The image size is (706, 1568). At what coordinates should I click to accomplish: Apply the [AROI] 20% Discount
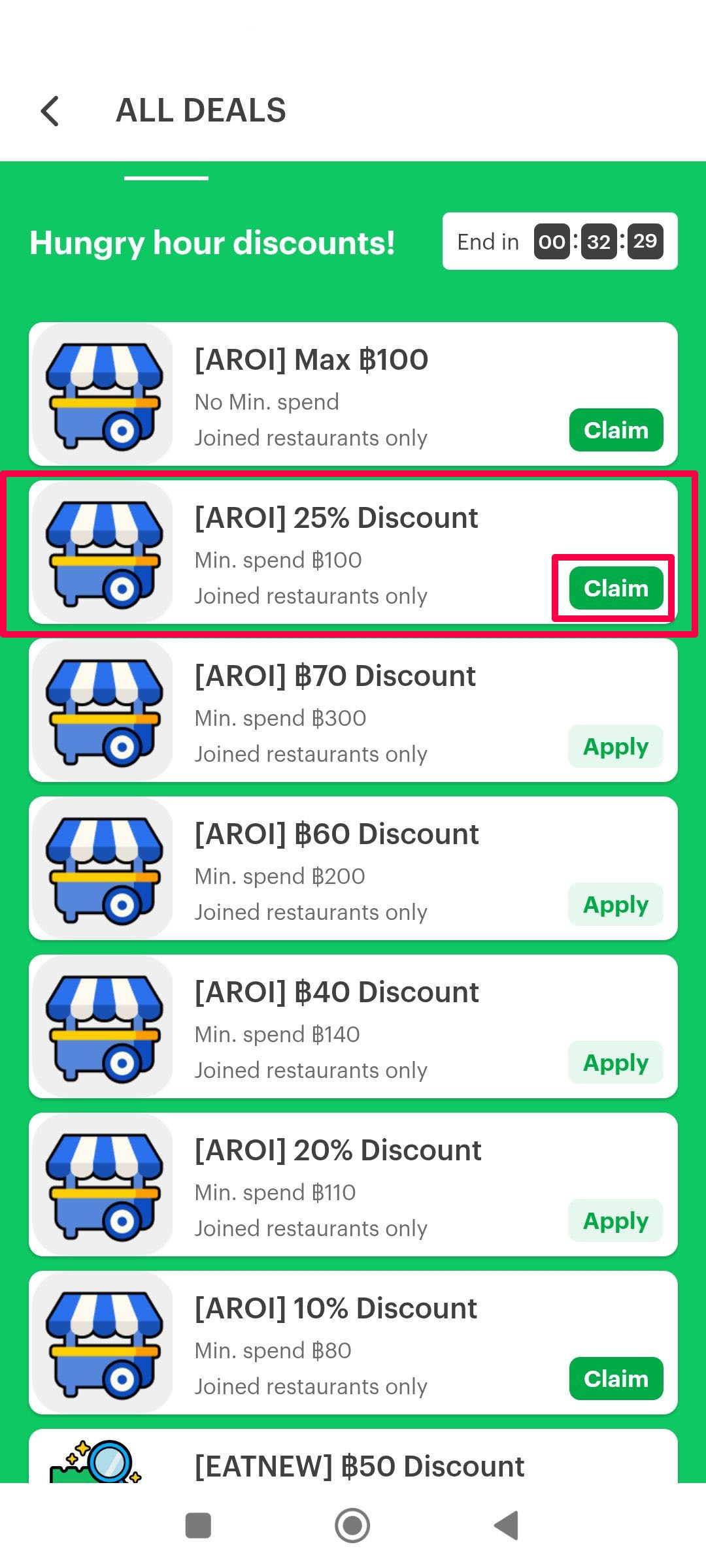click(615, 1220)
